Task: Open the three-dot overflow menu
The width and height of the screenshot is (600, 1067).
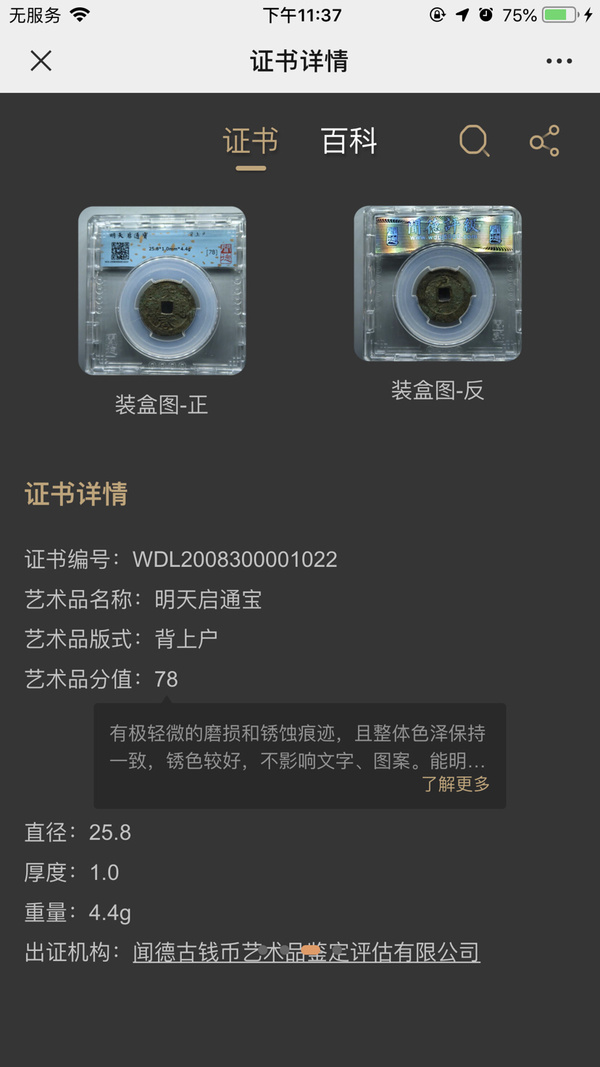Action: tap(559, 61)
